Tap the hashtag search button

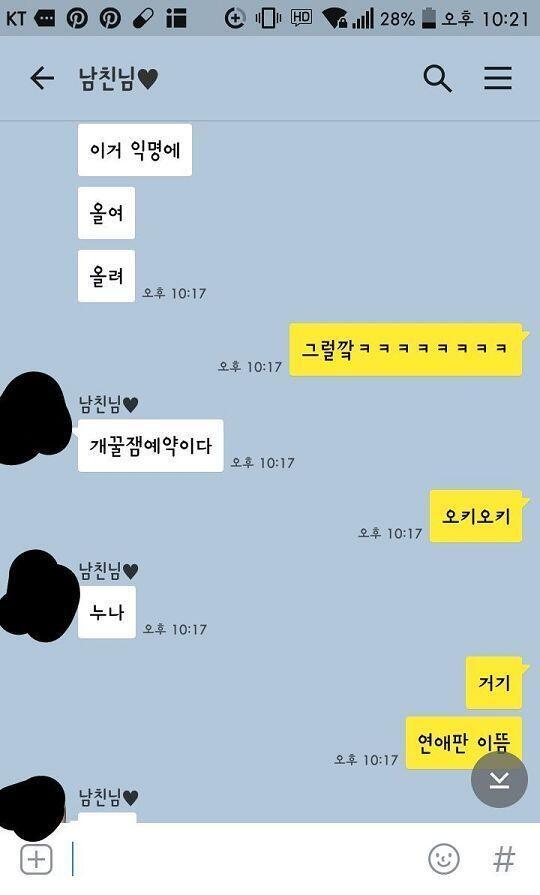[x=504, y=859]
